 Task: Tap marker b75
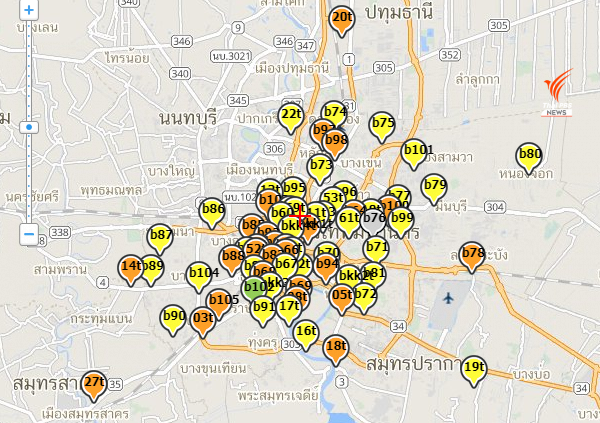pos(382,123)
